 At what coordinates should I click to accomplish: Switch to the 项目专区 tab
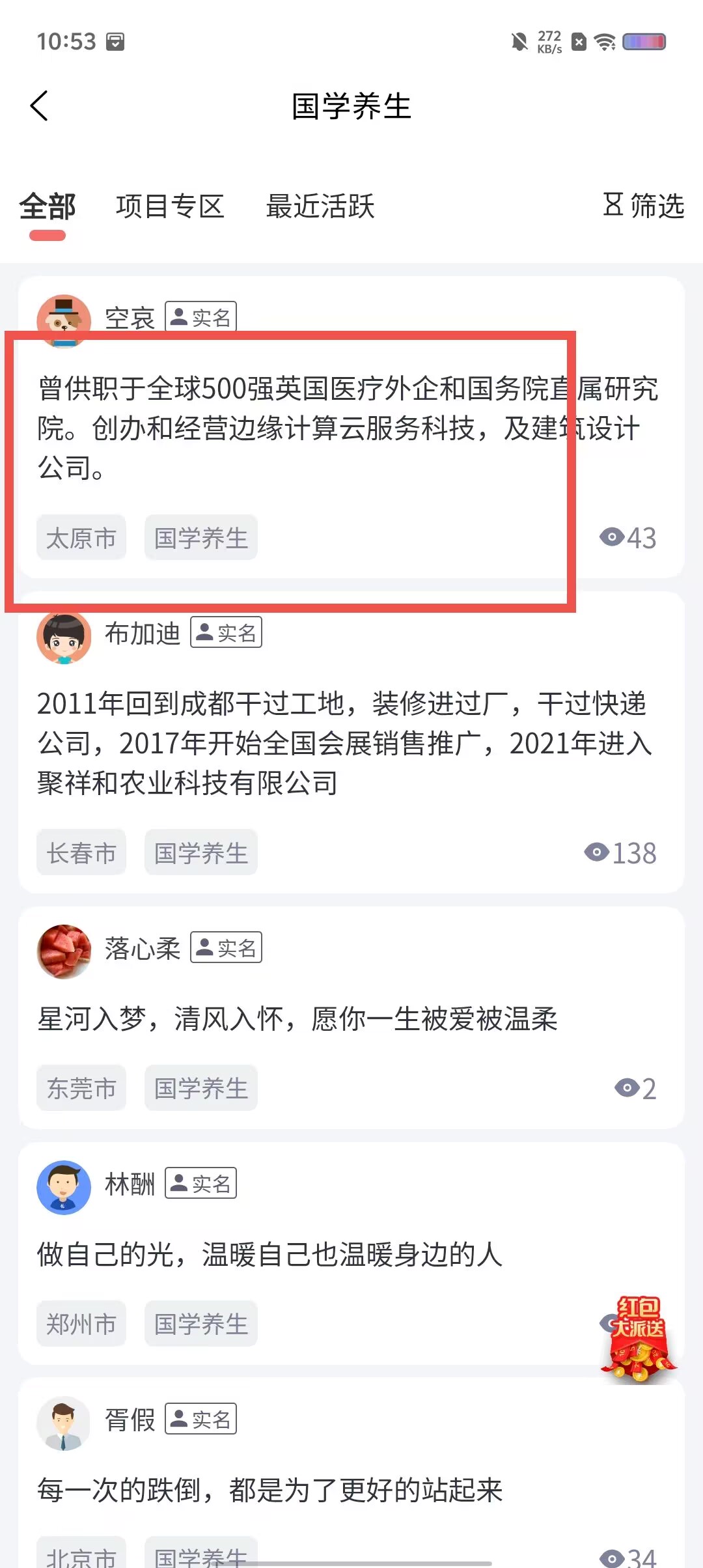[x=170, y=206]
